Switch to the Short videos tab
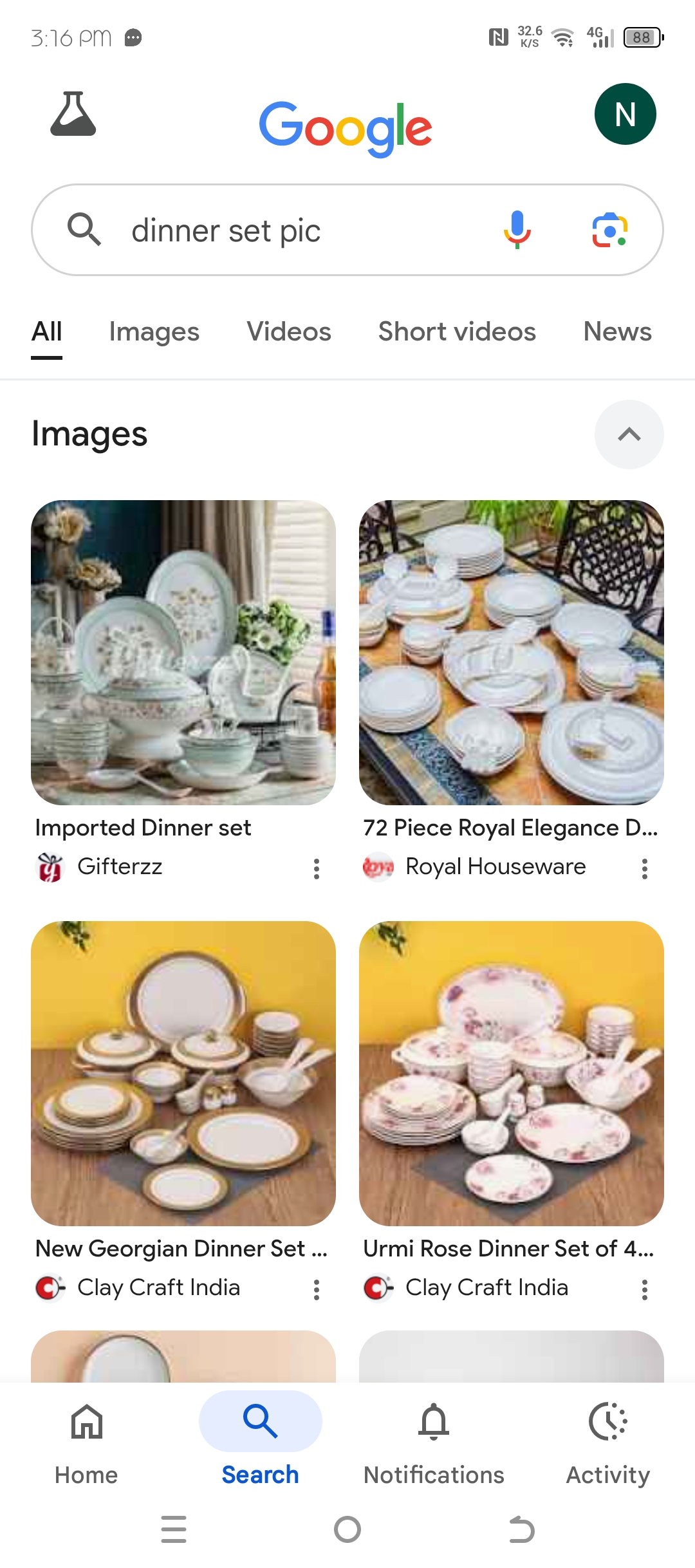This screenshot has width=695, height=1568. click(457, 332)
